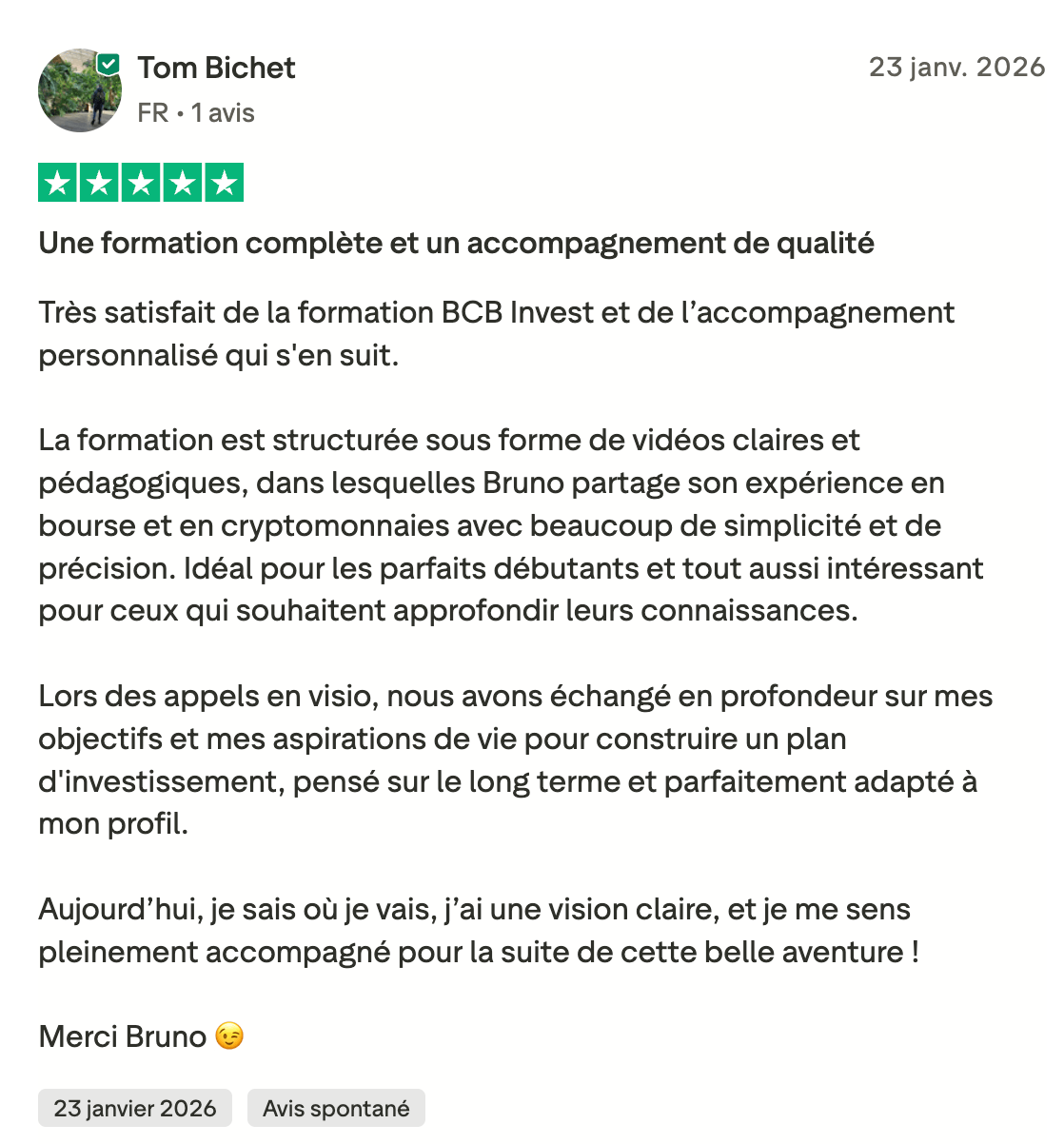1064x1144 pixels.
Task: Open Tom Bichet's profile picture
Action: click(x=79, y=91)
